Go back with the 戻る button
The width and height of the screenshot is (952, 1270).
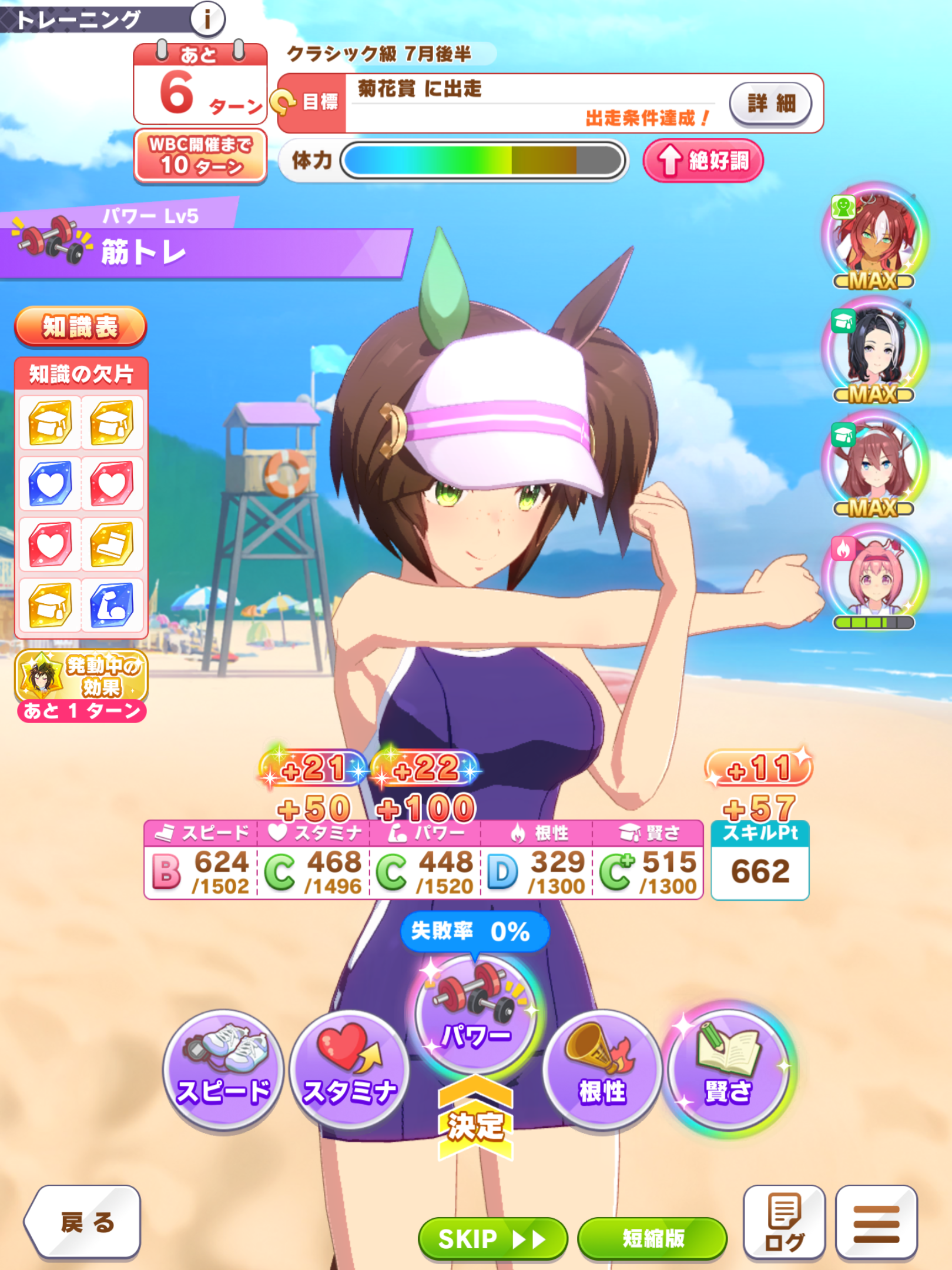[x=83, y=1223]
